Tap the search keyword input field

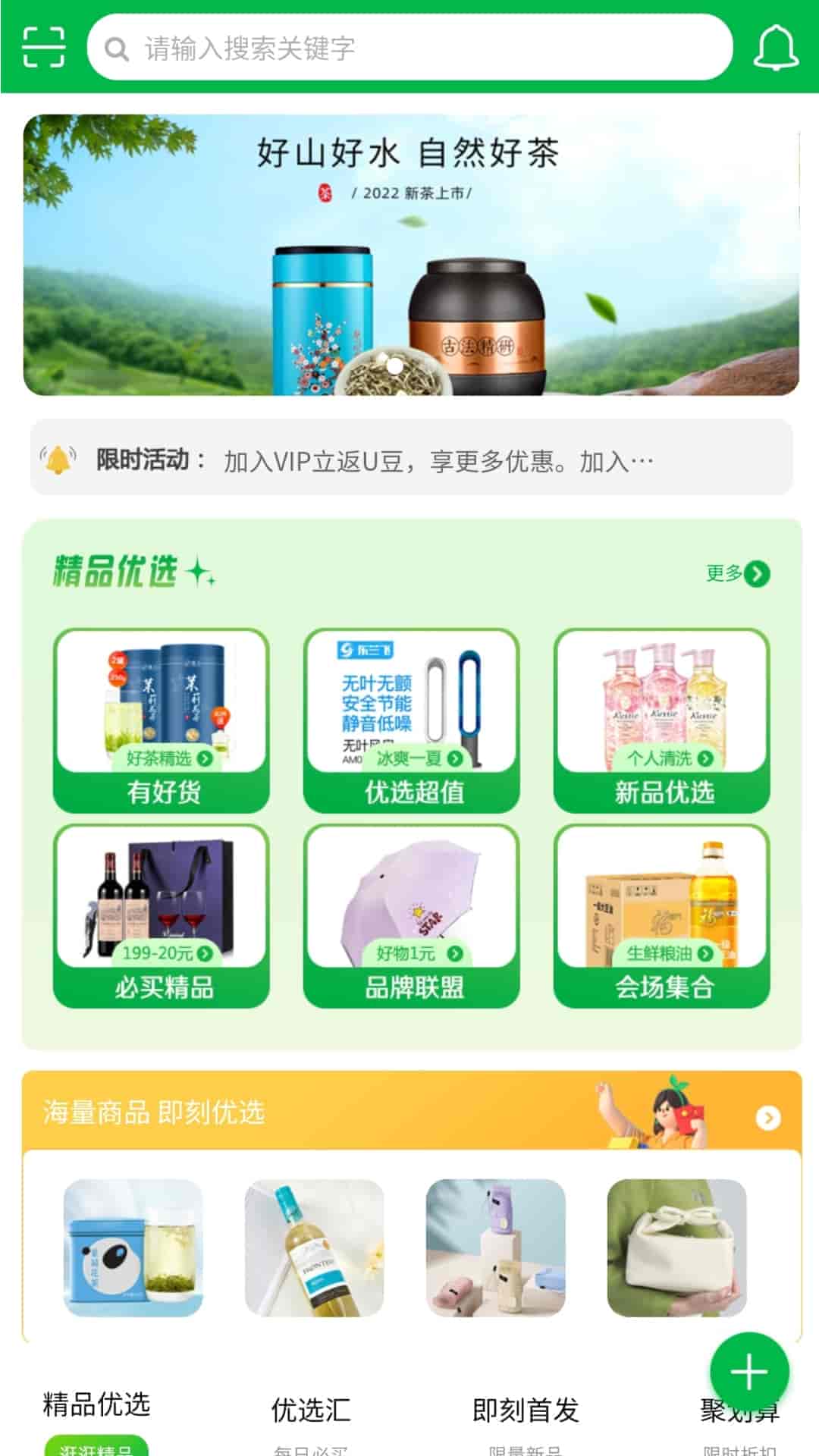pyautogui.click(x=409, y=48)
